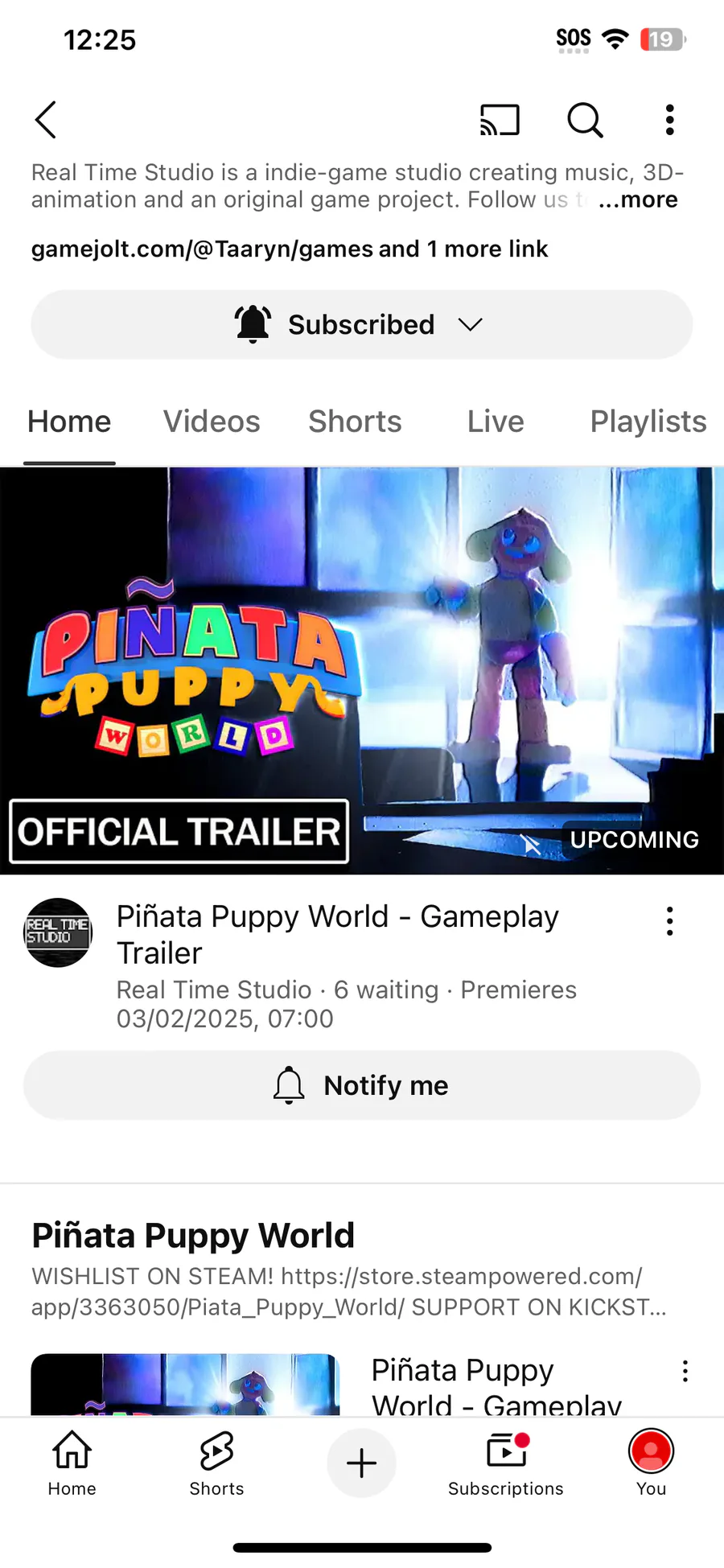Open the gamejolt.com channel links
This screenshot has width=724, height=1568.
[x=290, y=249]
